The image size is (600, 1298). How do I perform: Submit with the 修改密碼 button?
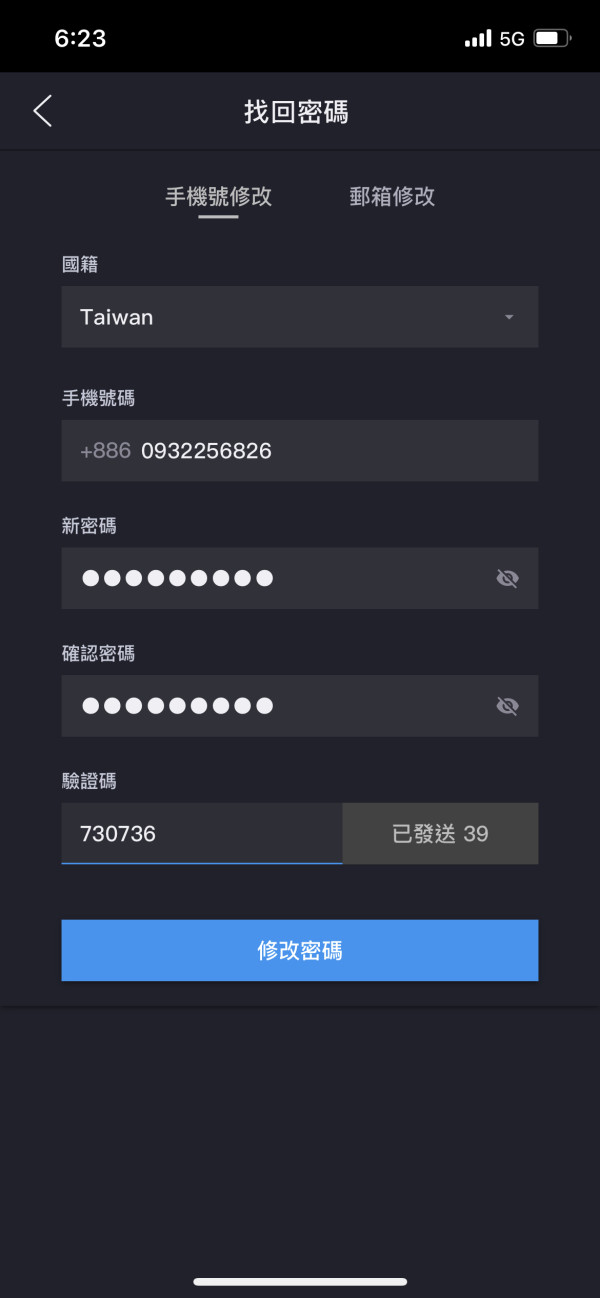(x=300, y=950)
